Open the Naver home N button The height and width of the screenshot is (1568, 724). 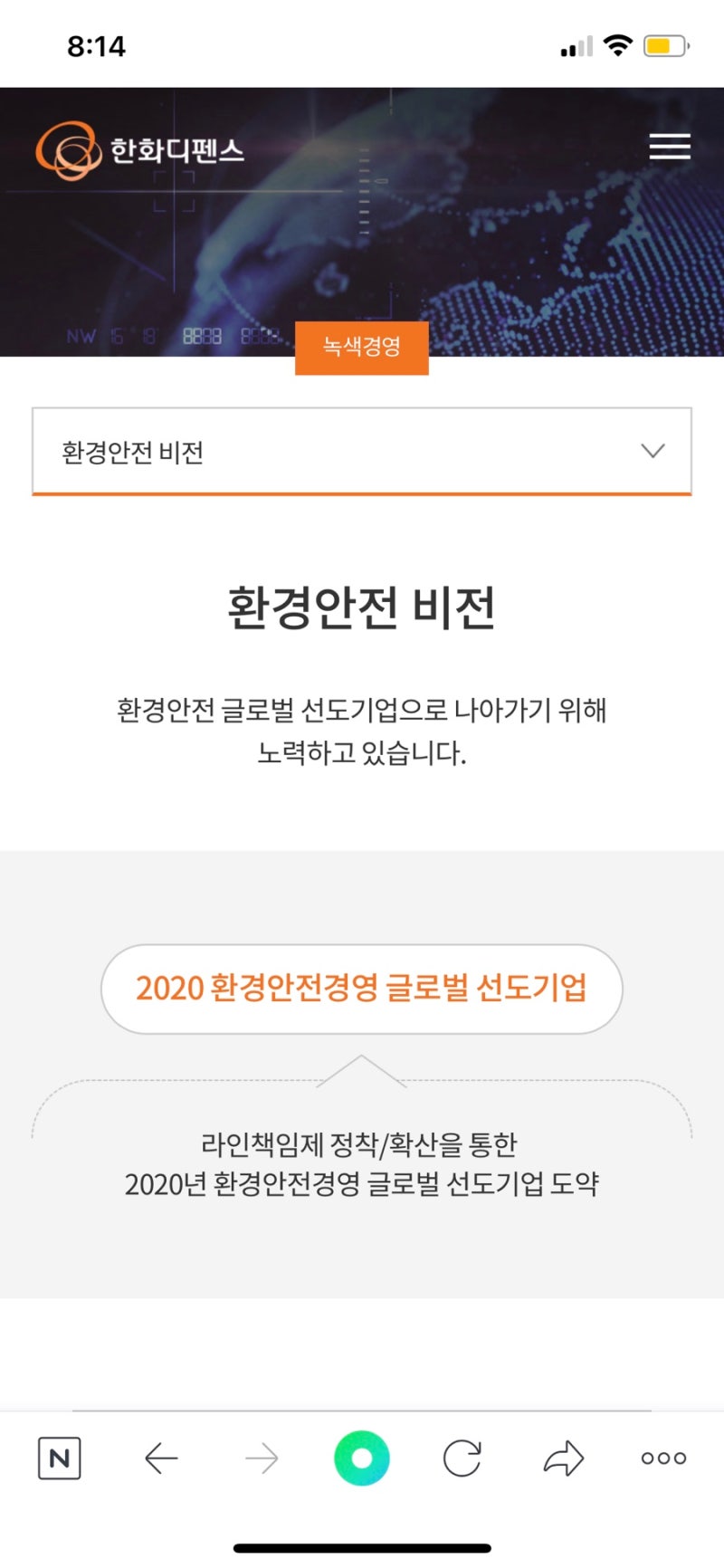coord(60,1458)
